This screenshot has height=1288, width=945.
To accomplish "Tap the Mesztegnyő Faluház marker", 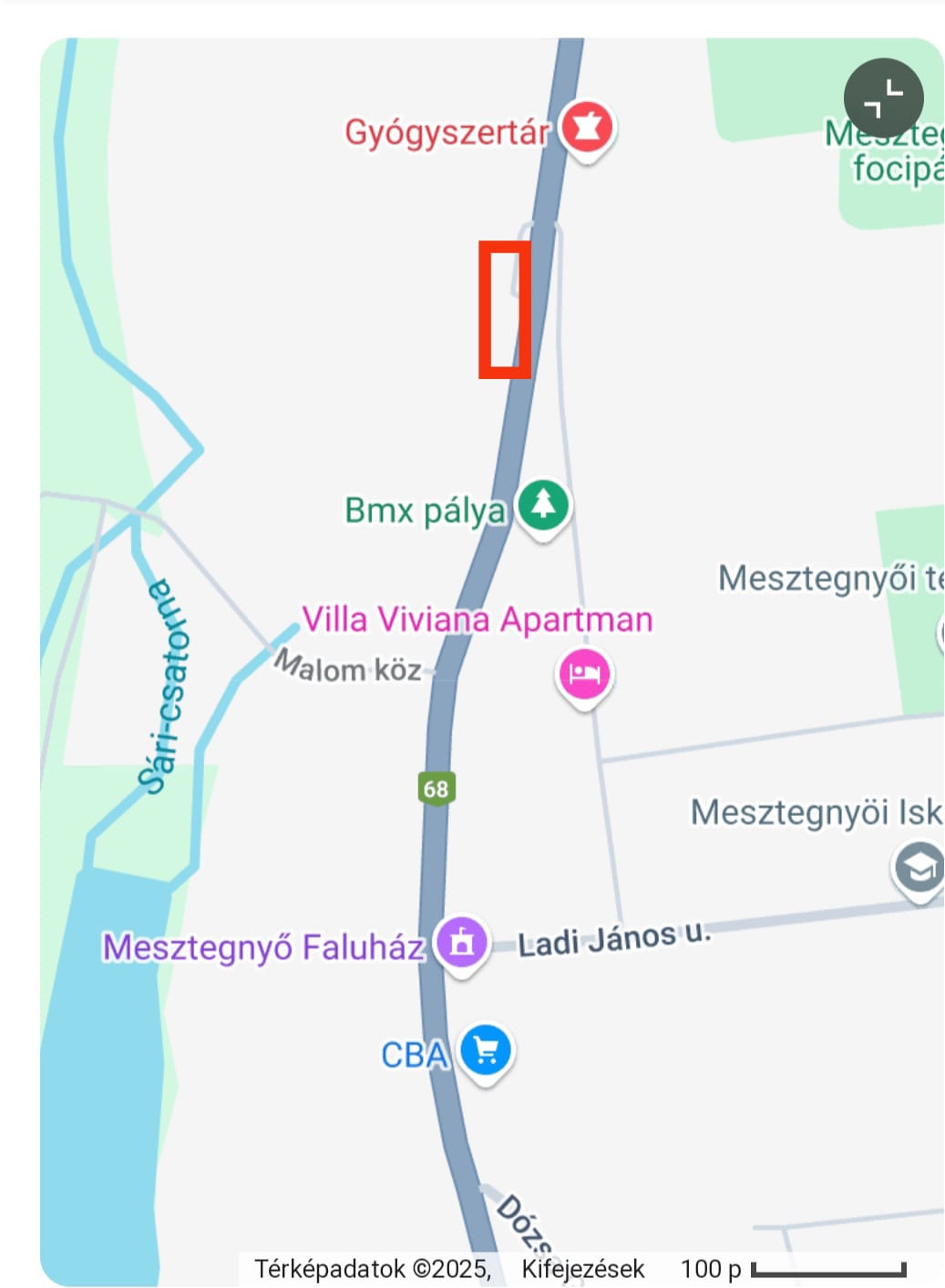I will (x=461, y=942).
